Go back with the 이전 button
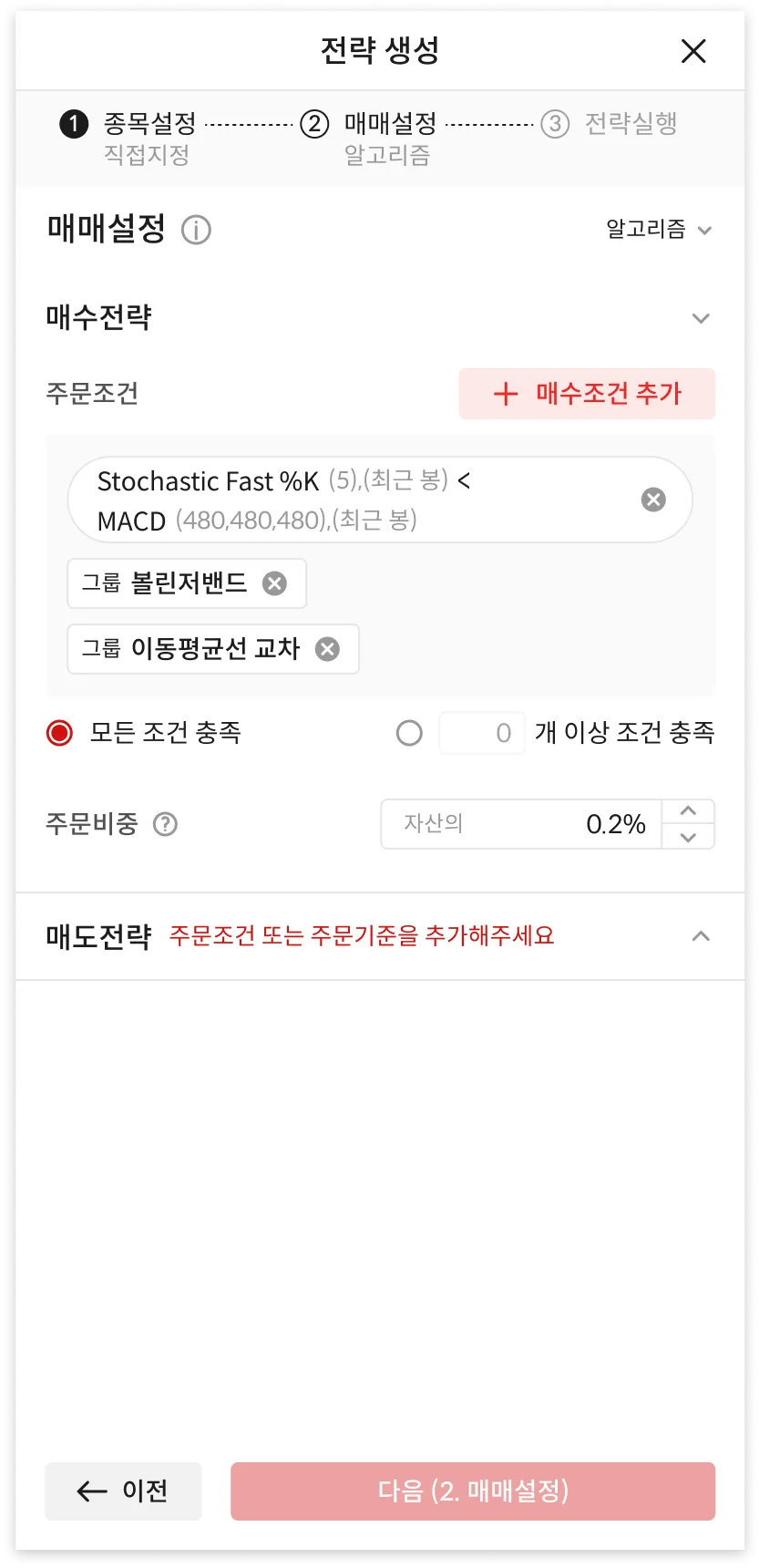The image size is (759, 1568). pos(123,1491)
